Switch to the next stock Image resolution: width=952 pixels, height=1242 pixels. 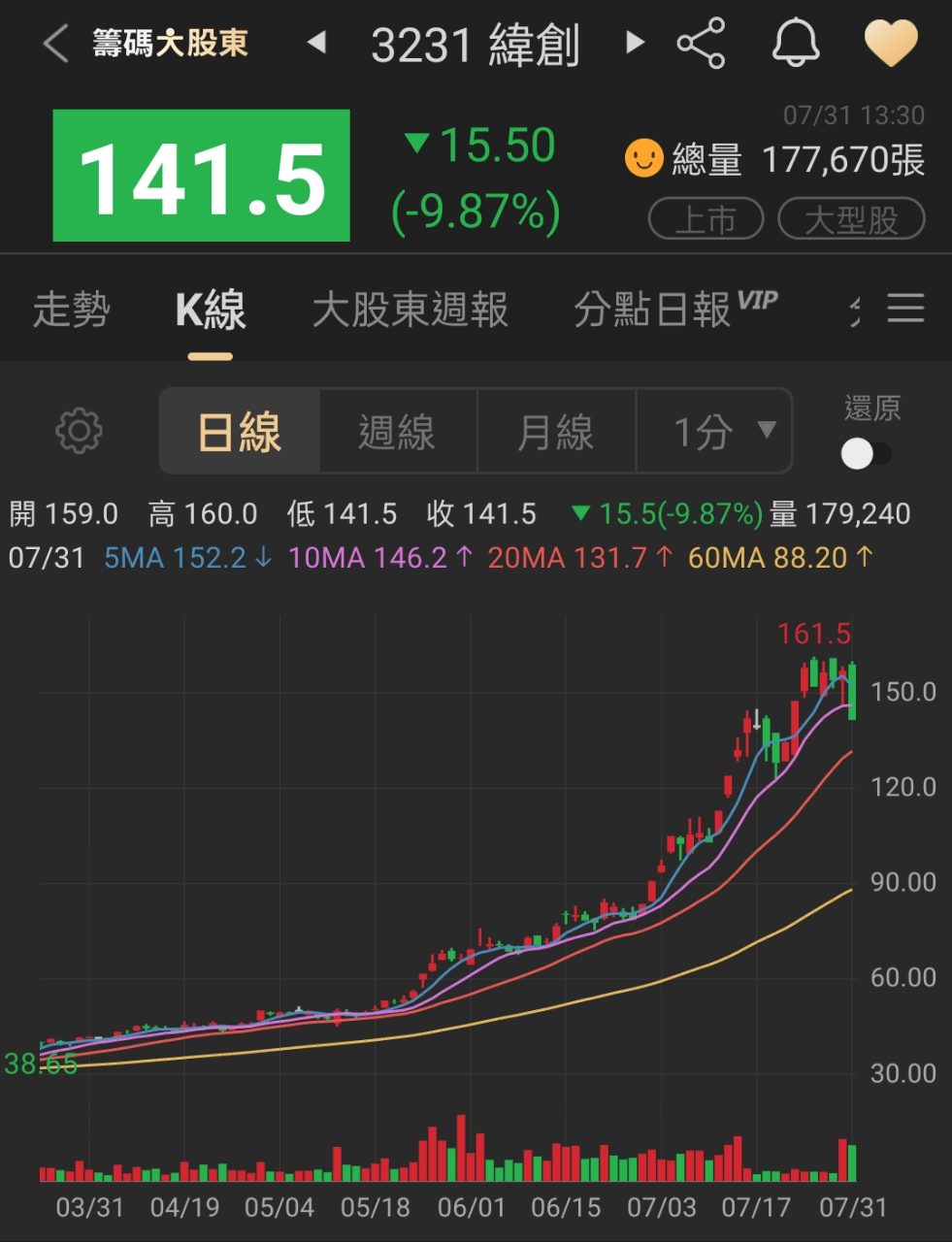[636, 43]
